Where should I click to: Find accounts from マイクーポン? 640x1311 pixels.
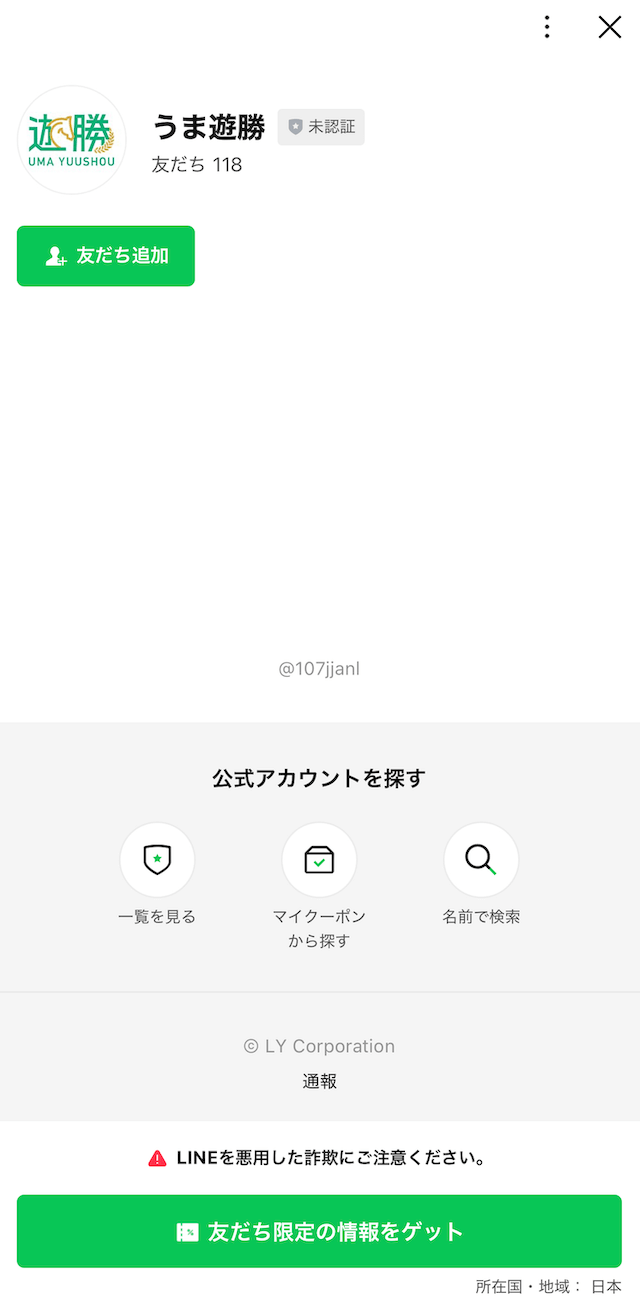[x=319, y=860]
